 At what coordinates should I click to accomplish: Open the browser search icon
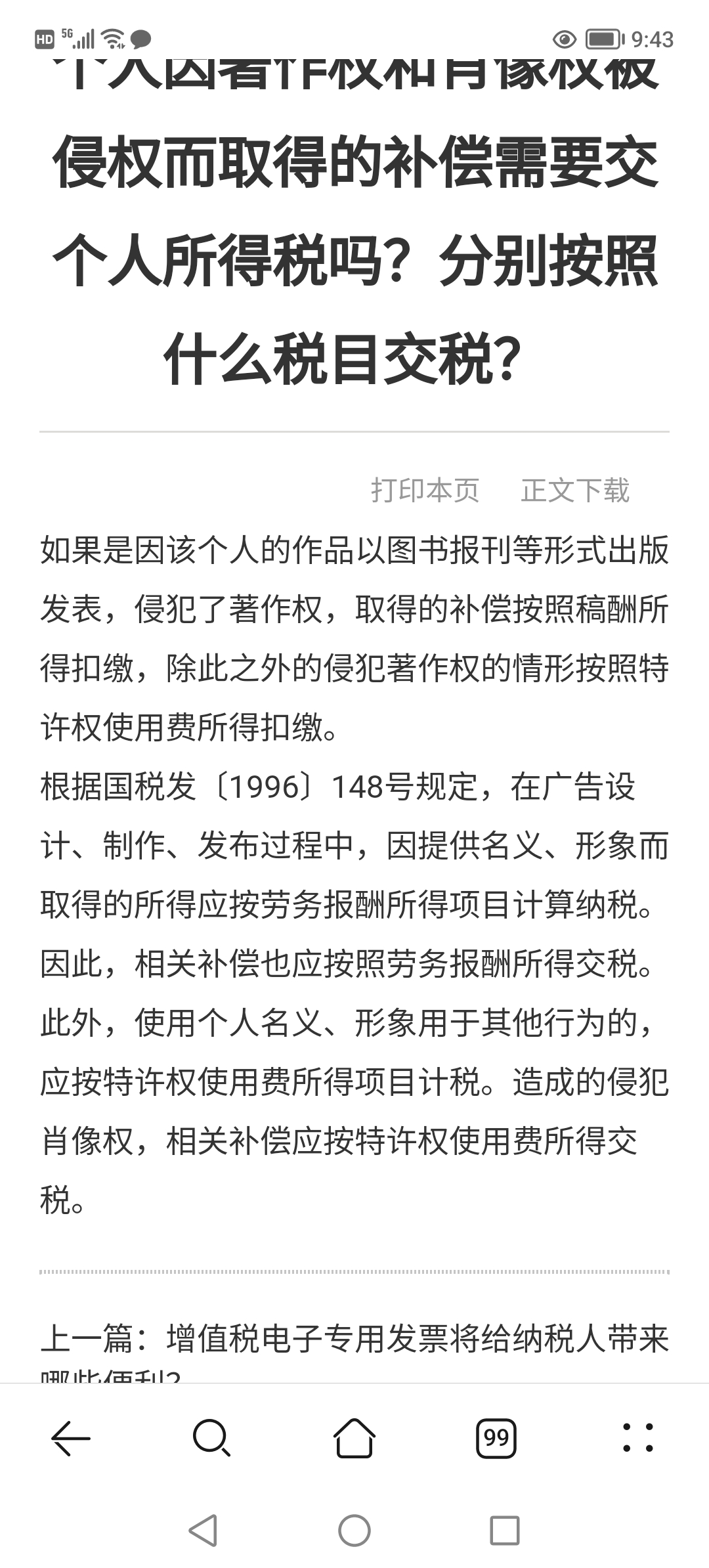point(212,1438)
